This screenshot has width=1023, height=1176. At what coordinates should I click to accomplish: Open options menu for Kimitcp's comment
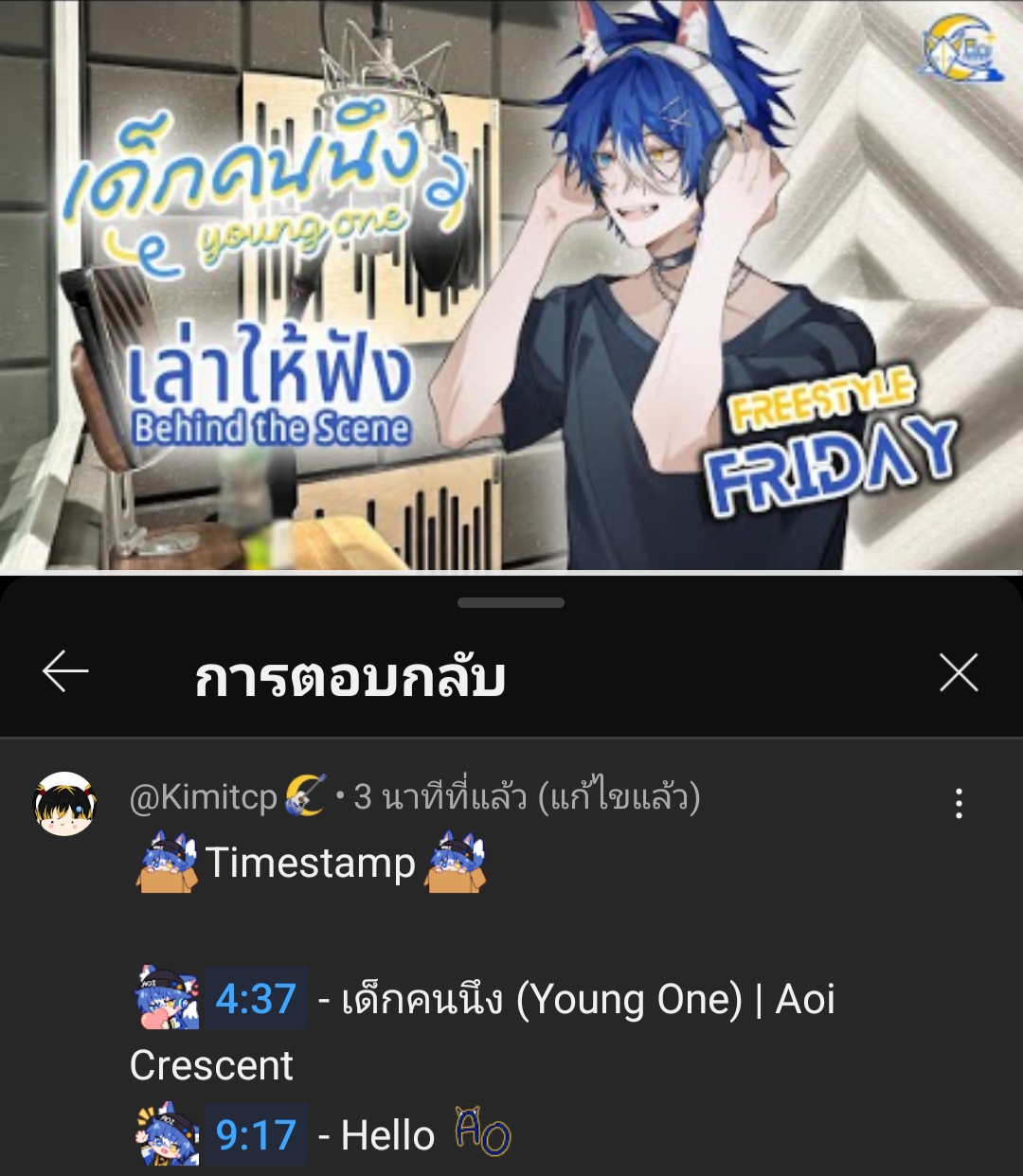point(959,803)
